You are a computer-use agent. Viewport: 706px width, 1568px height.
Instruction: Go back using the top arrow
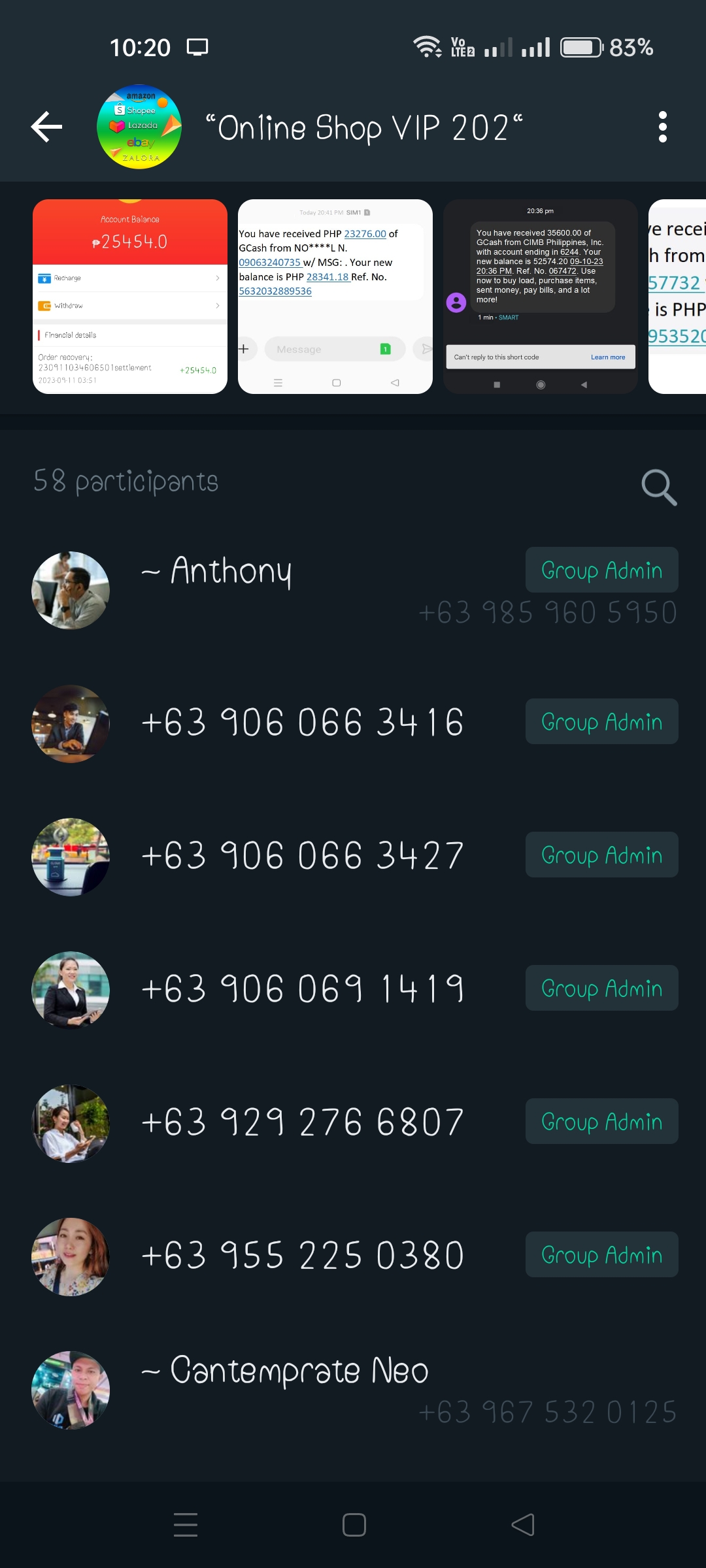(x=47, y=127)
